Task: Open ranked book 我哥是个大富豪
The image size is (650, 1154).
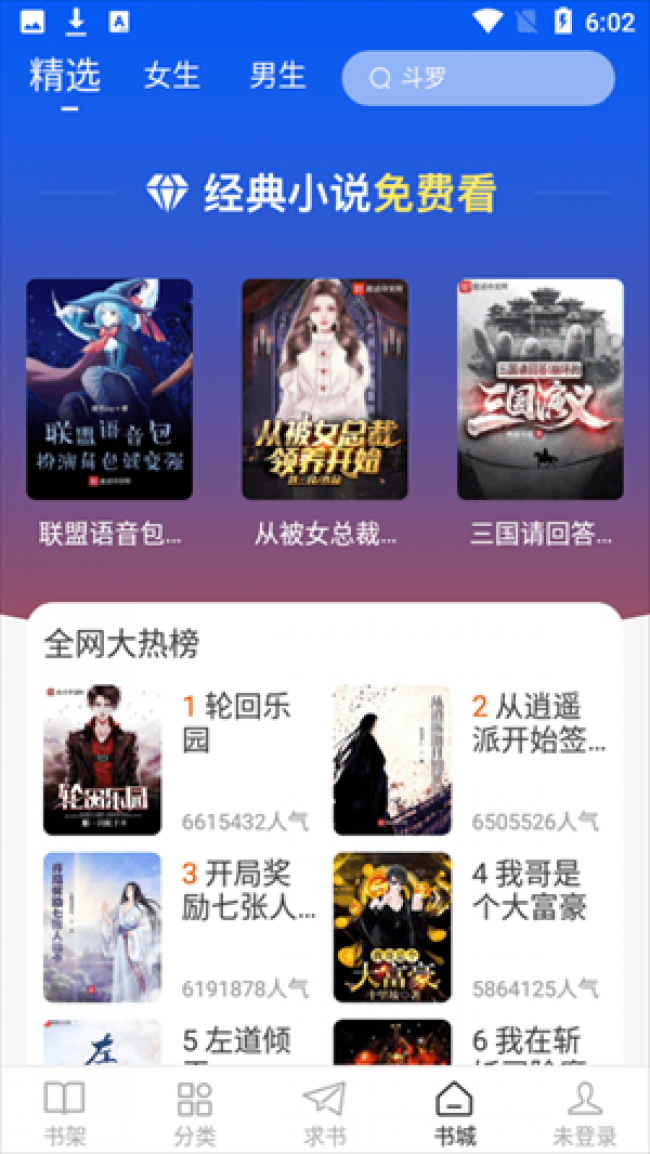Action: pyautogui.click(x=470, y=927)
